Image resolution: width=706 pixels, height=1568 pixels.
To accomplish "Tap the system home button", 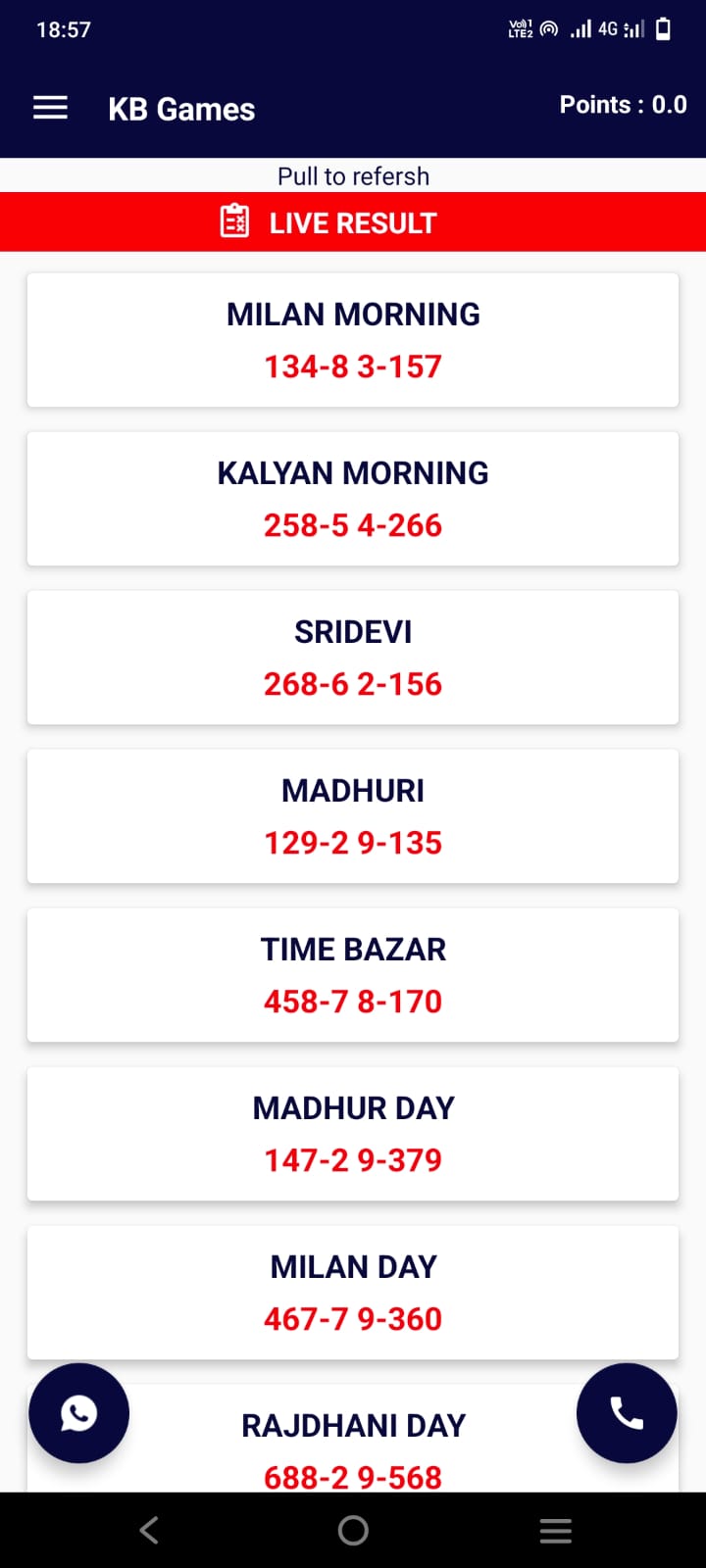I will click(353, 1530).
